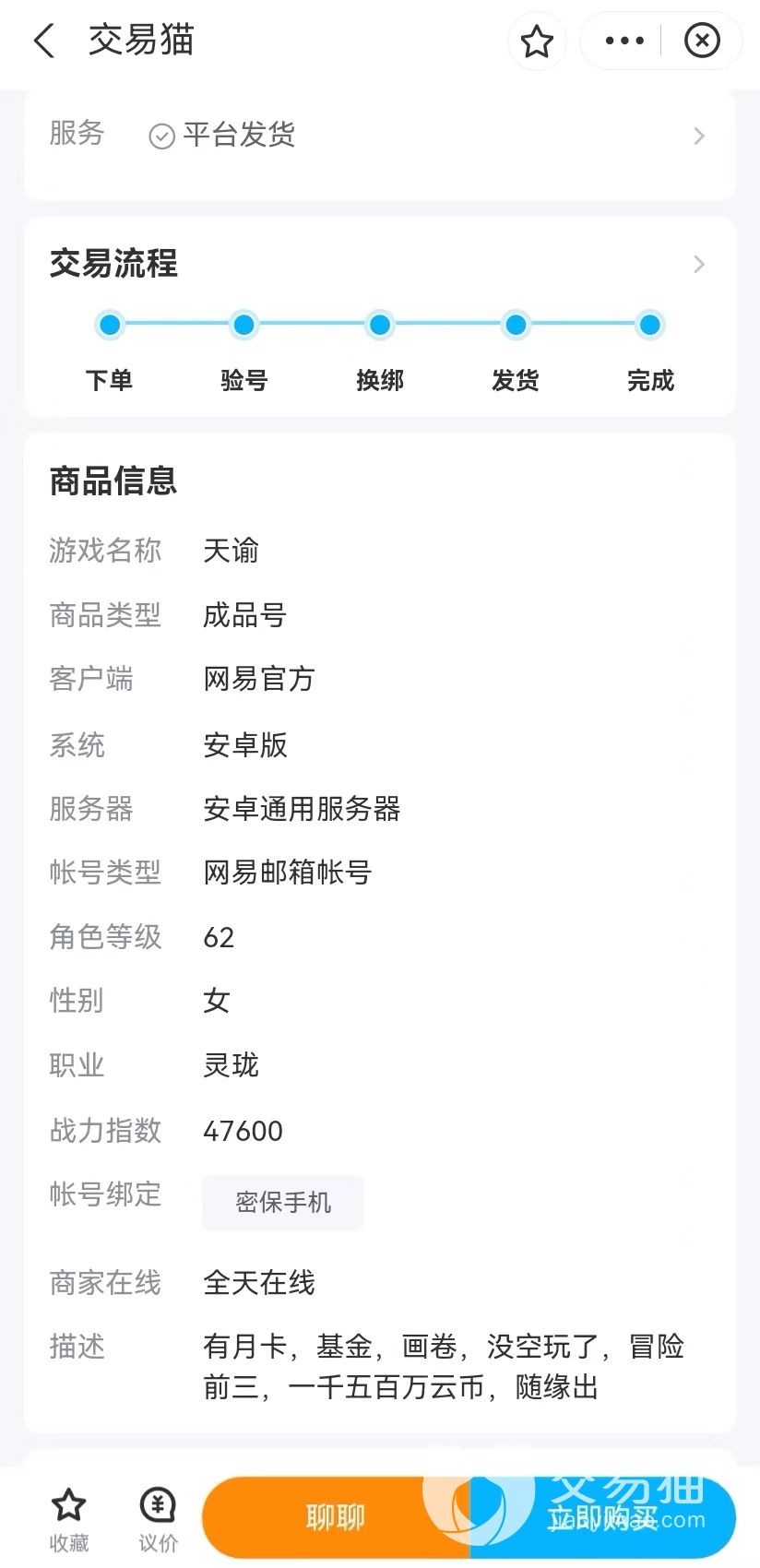
Task: Close the mini program
Action: 702,42
